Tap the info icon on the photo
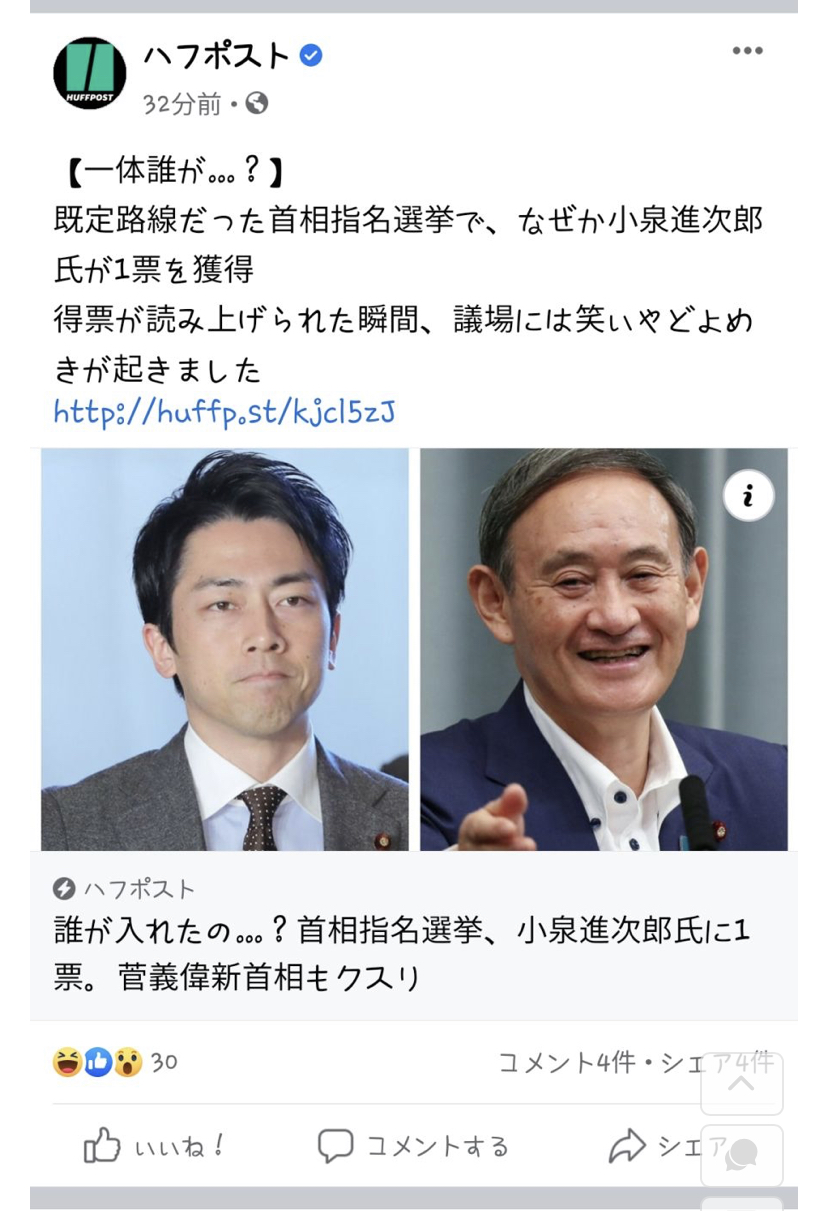Viewport: 828px width, 1211px height. coord(748,496)
